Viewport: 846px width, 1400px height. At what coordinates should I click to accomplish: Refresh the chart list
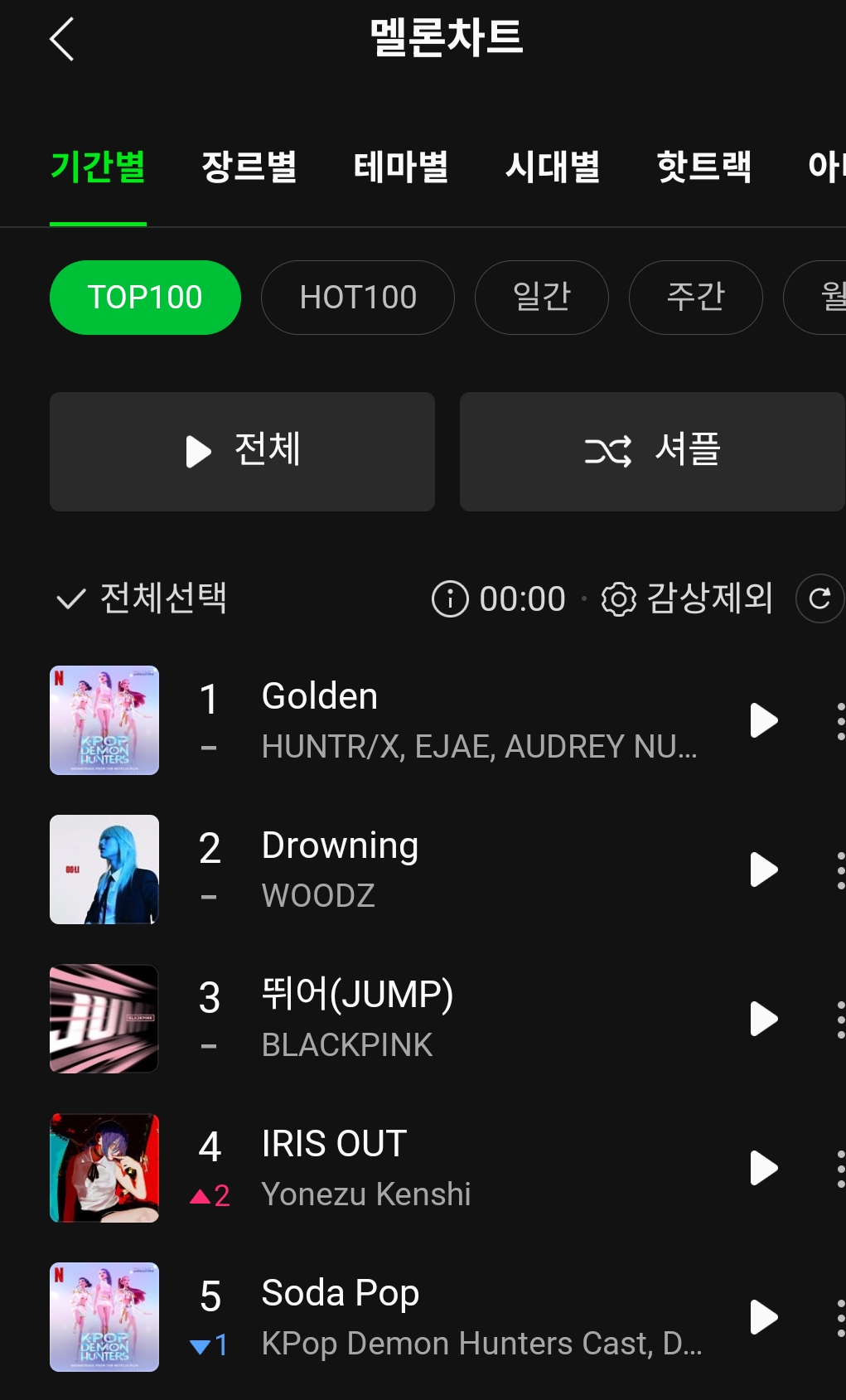pos(819,598)
